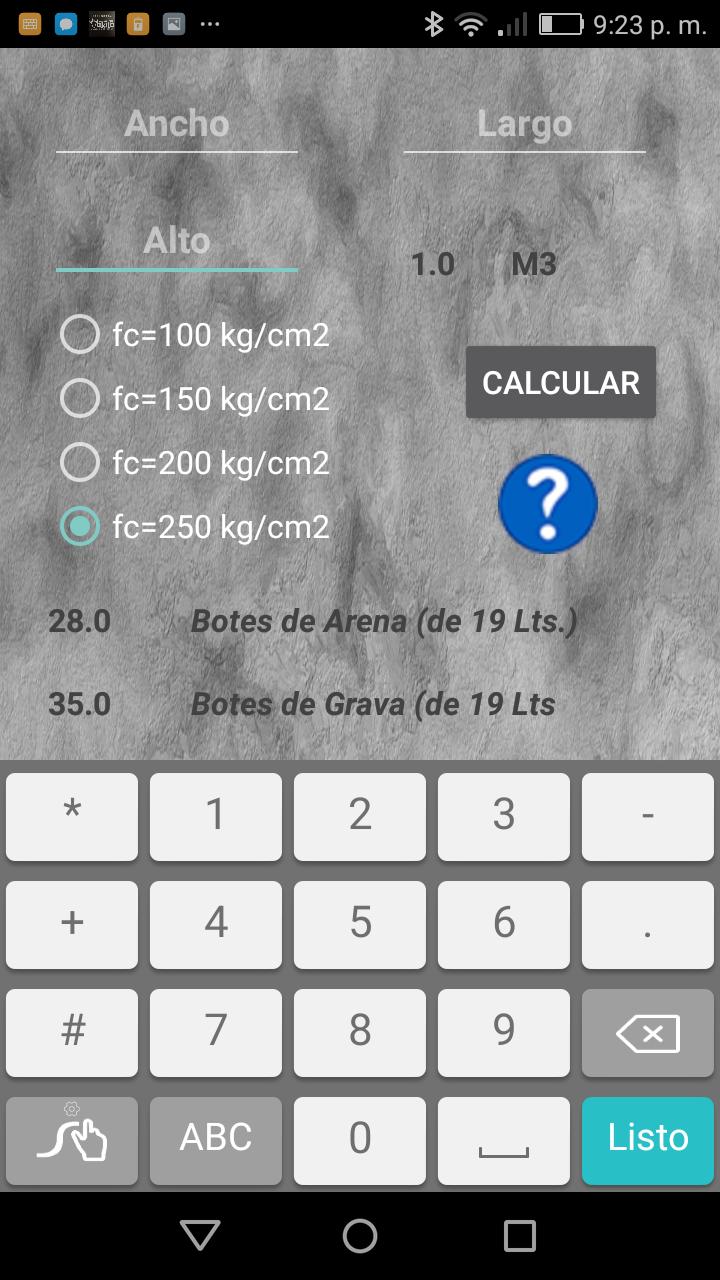Hit the backspace key

648,1032
